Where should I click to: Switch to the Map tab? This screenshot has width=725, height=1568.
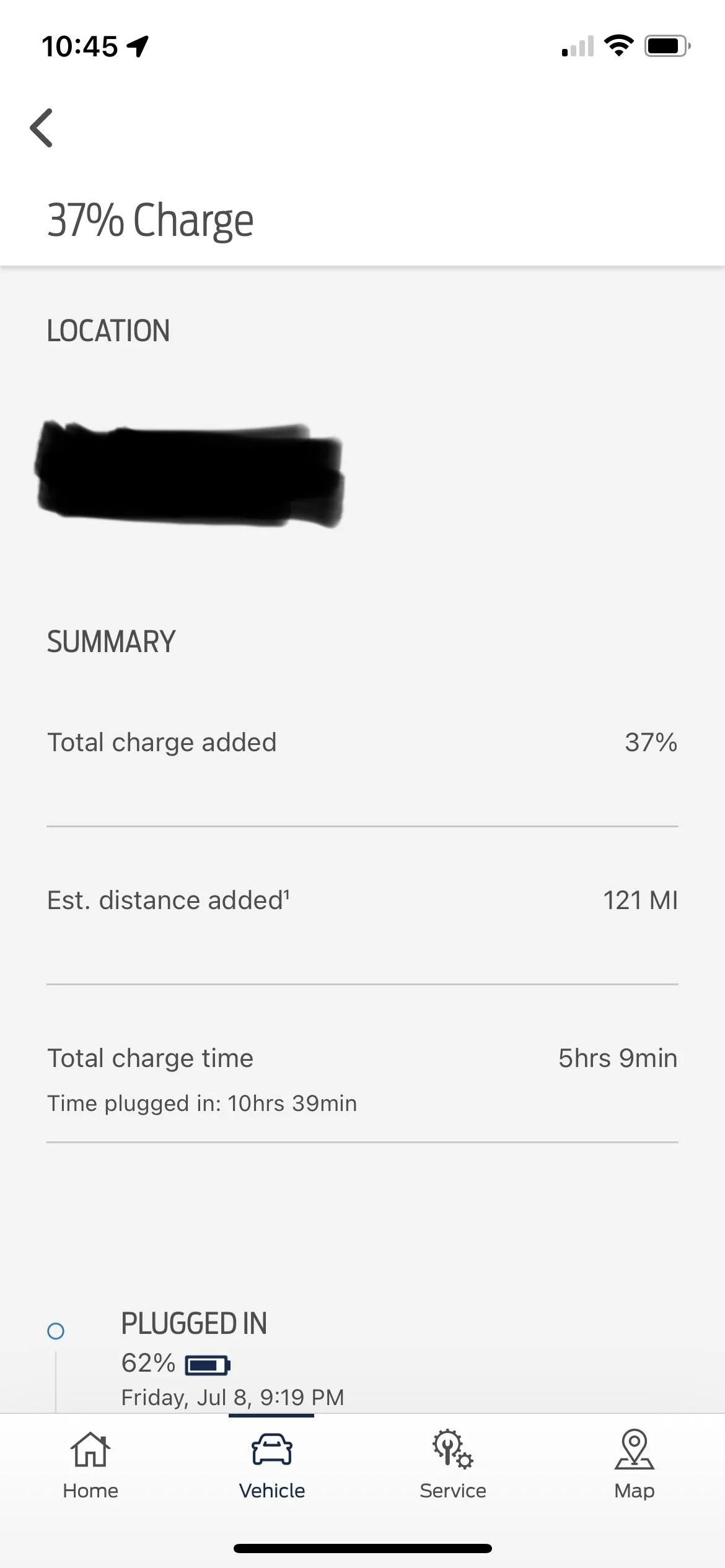(634, 1465)
